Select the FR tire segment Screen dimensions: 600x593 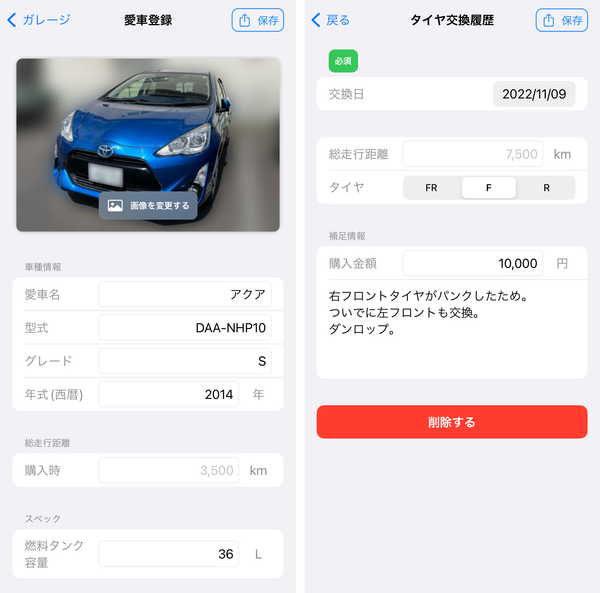(432, 187)
